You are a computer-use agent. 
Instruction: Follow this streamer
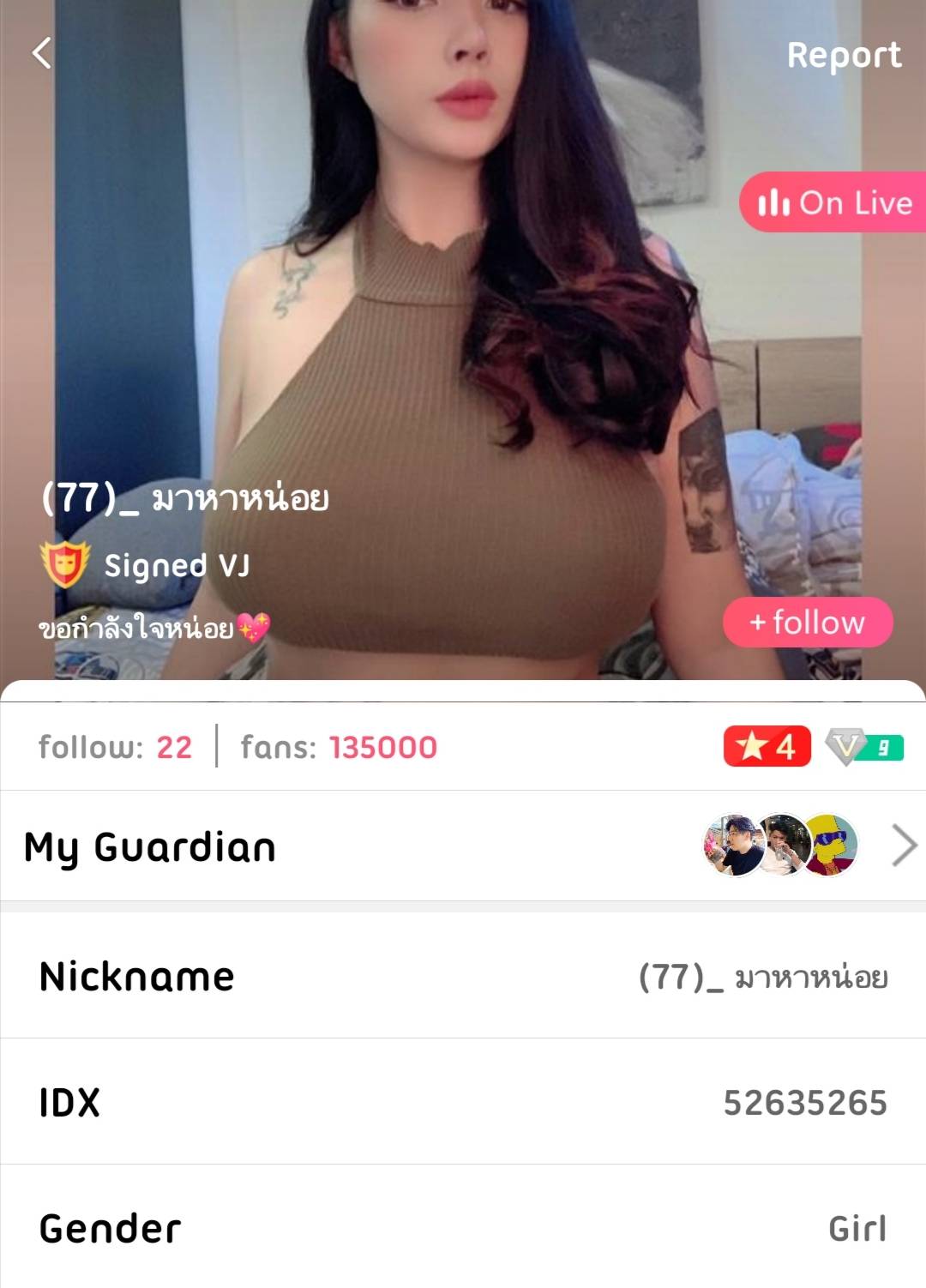pyautogui.click(x=808, y=622)
